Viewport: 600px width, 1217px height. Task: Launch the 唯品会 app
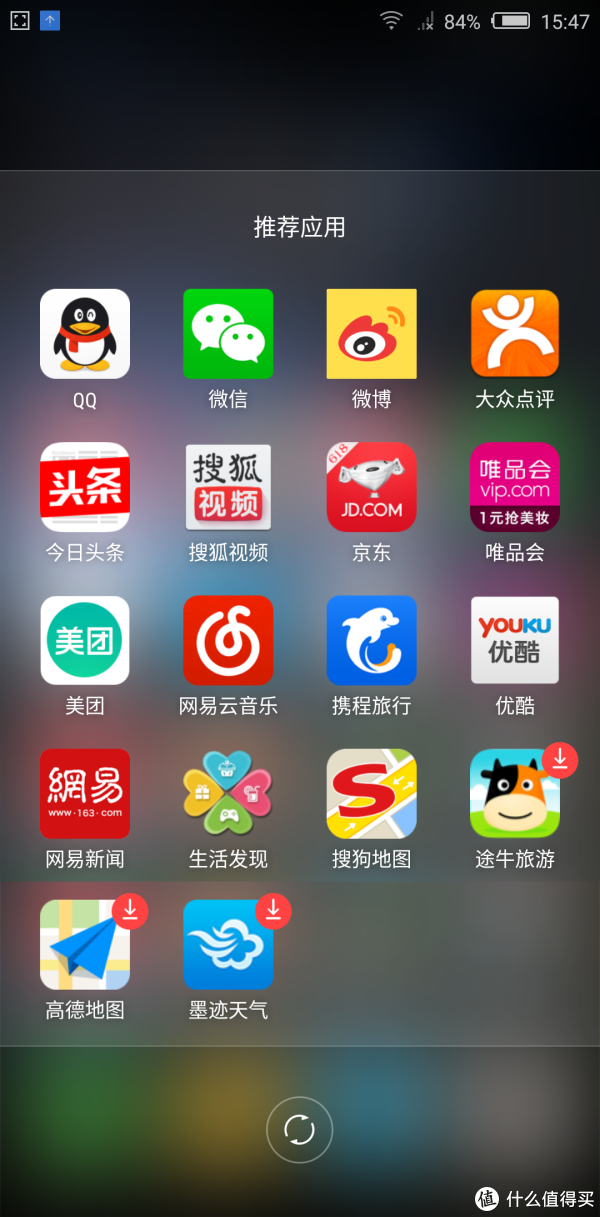point(515,487)
